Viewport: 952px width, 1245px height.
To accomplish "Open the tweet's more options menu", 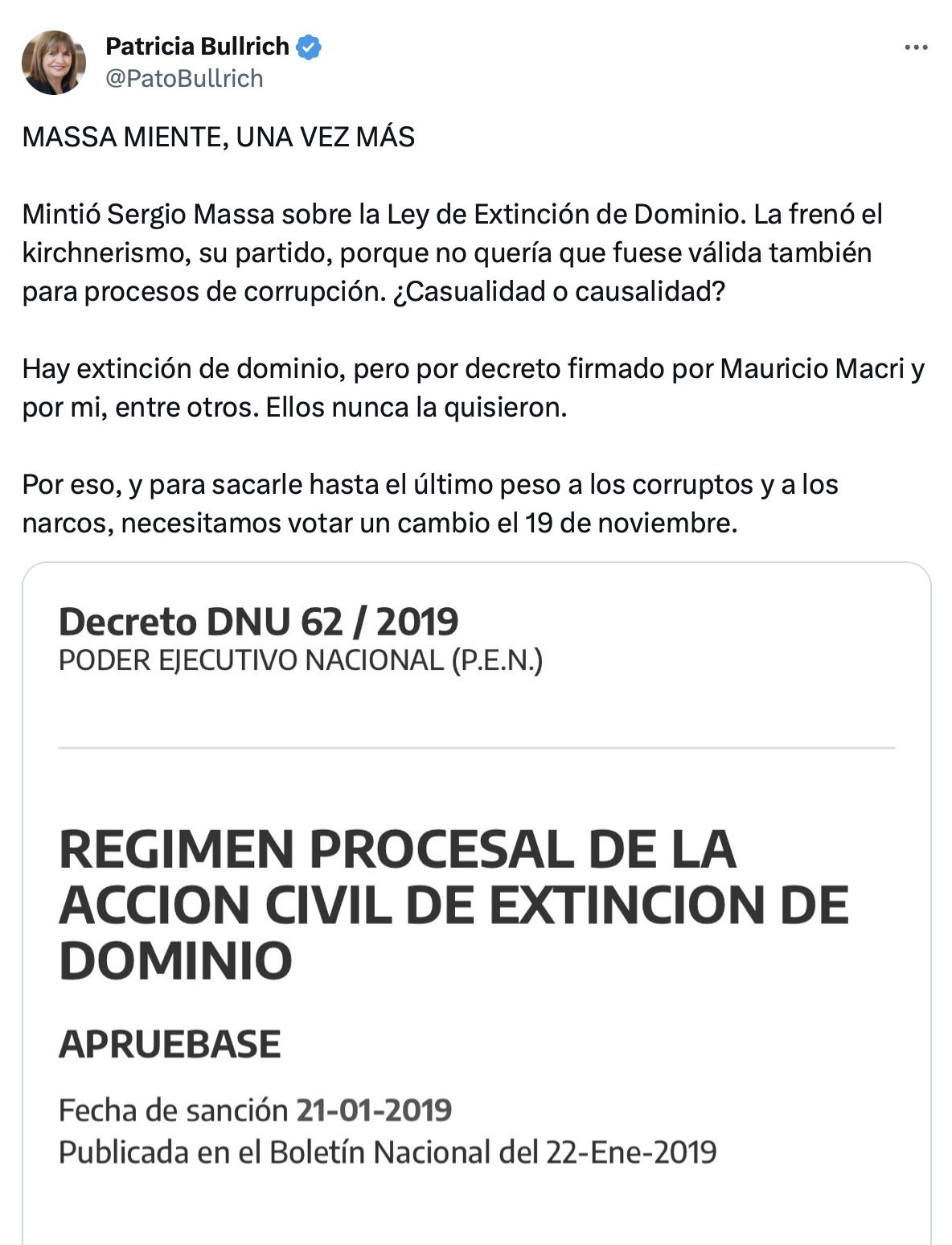I will point(916,48).
